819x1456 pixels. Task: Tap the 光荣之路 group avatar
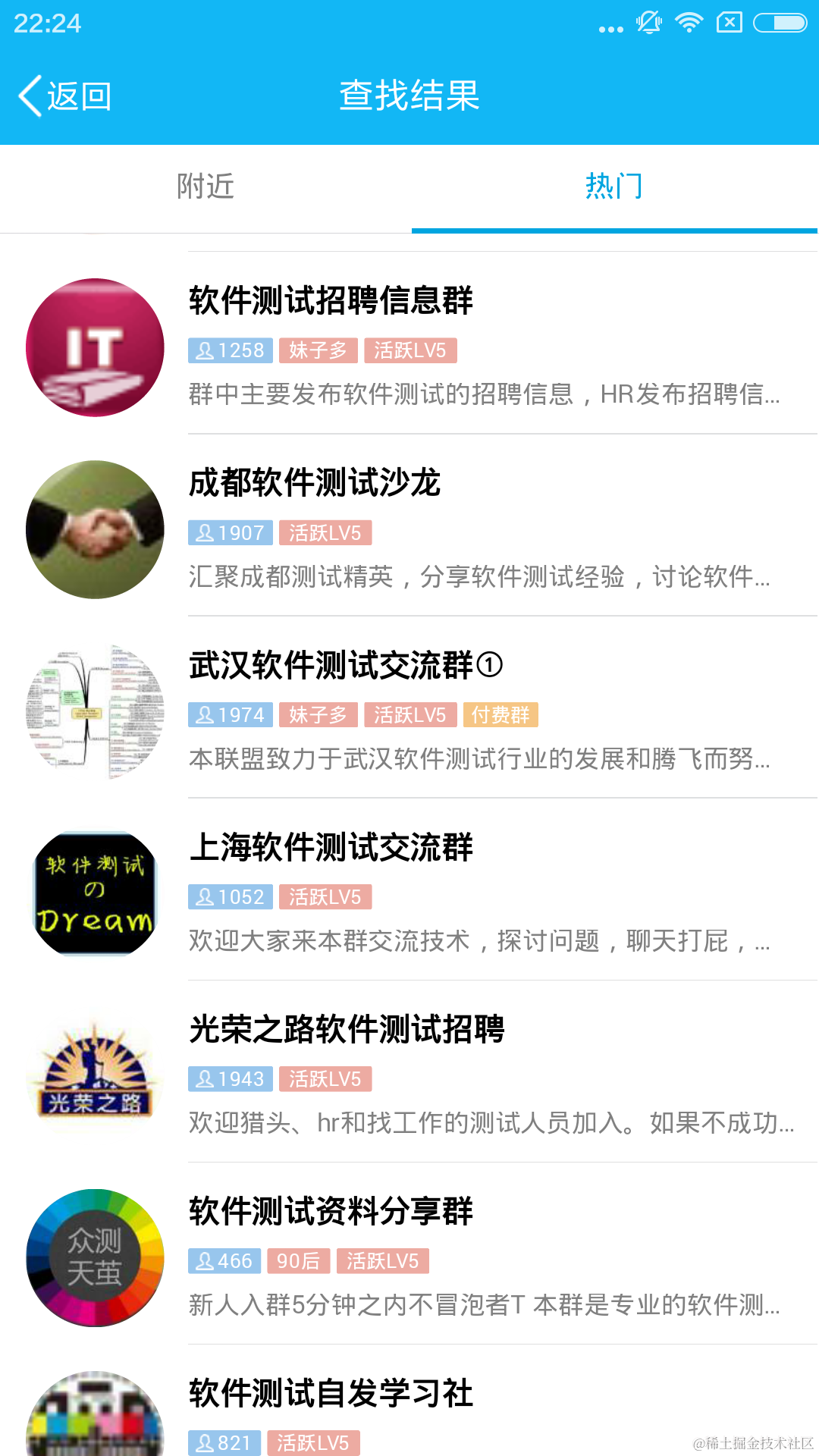click(x=95, y=1077)
